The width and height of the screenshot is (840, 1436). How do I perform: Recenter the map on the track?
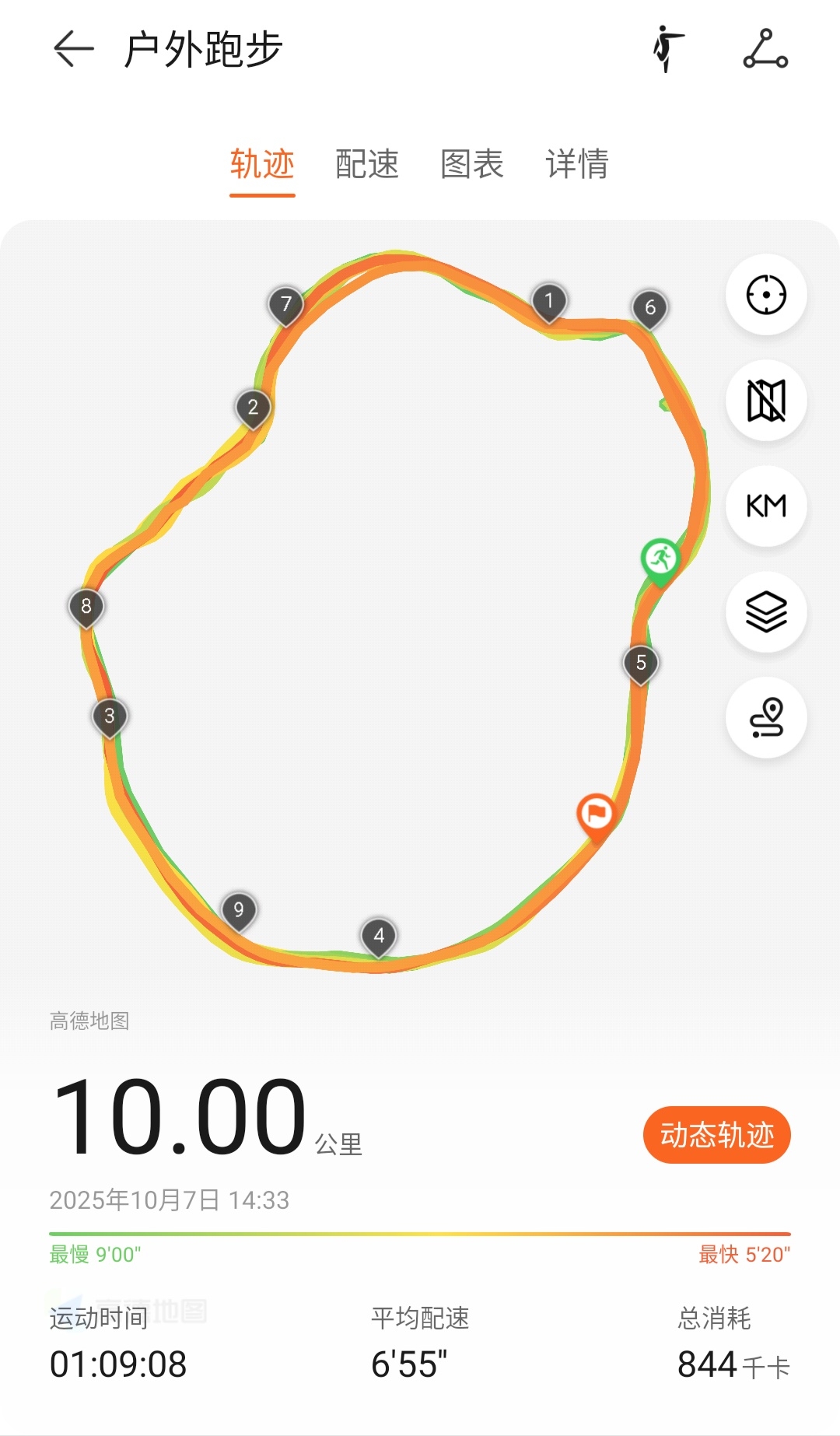point(766,295)
